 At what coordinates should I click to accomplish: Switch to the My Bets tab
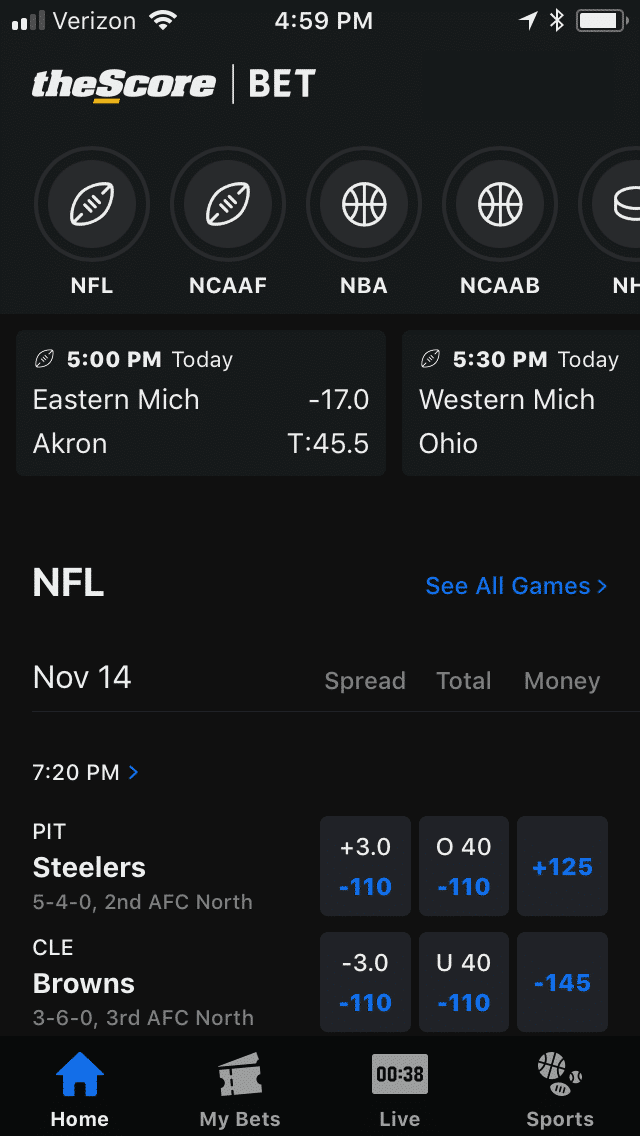240,1089
